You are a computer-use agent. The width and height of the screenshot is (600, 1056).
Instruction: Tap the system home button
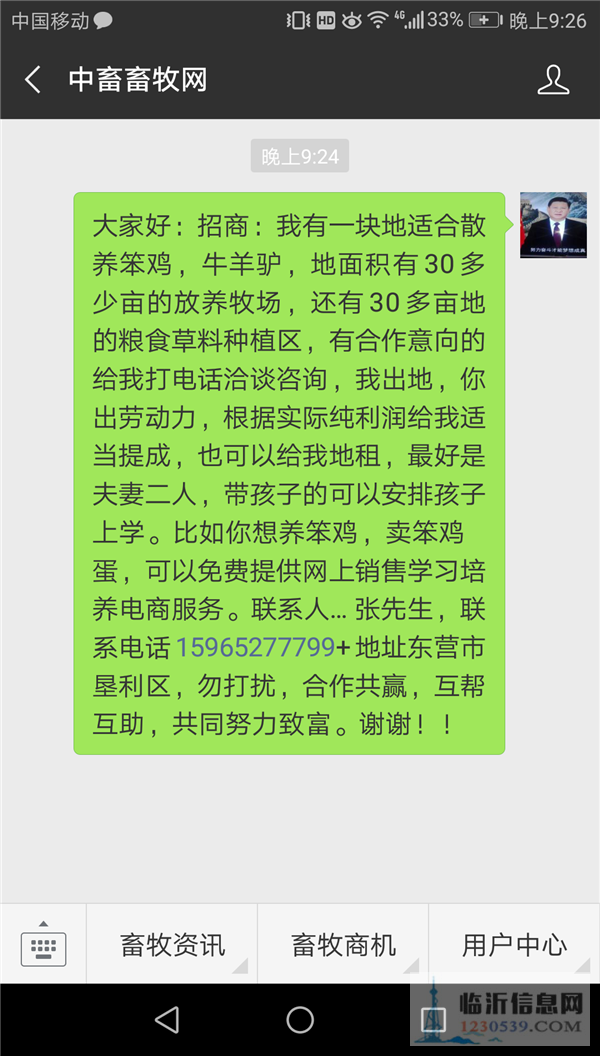pos(300,1020)
